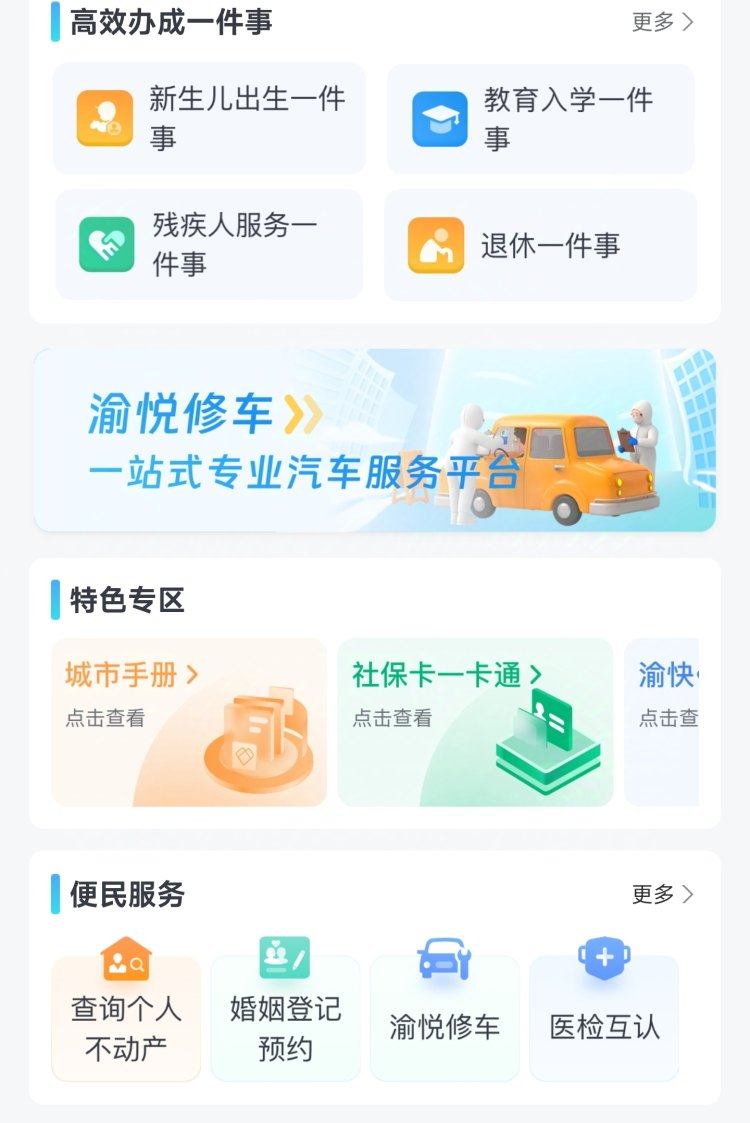Open 新生儿出生一件事 service
Viewport: 750px width, 1123px height.
(x=209, y=118)
